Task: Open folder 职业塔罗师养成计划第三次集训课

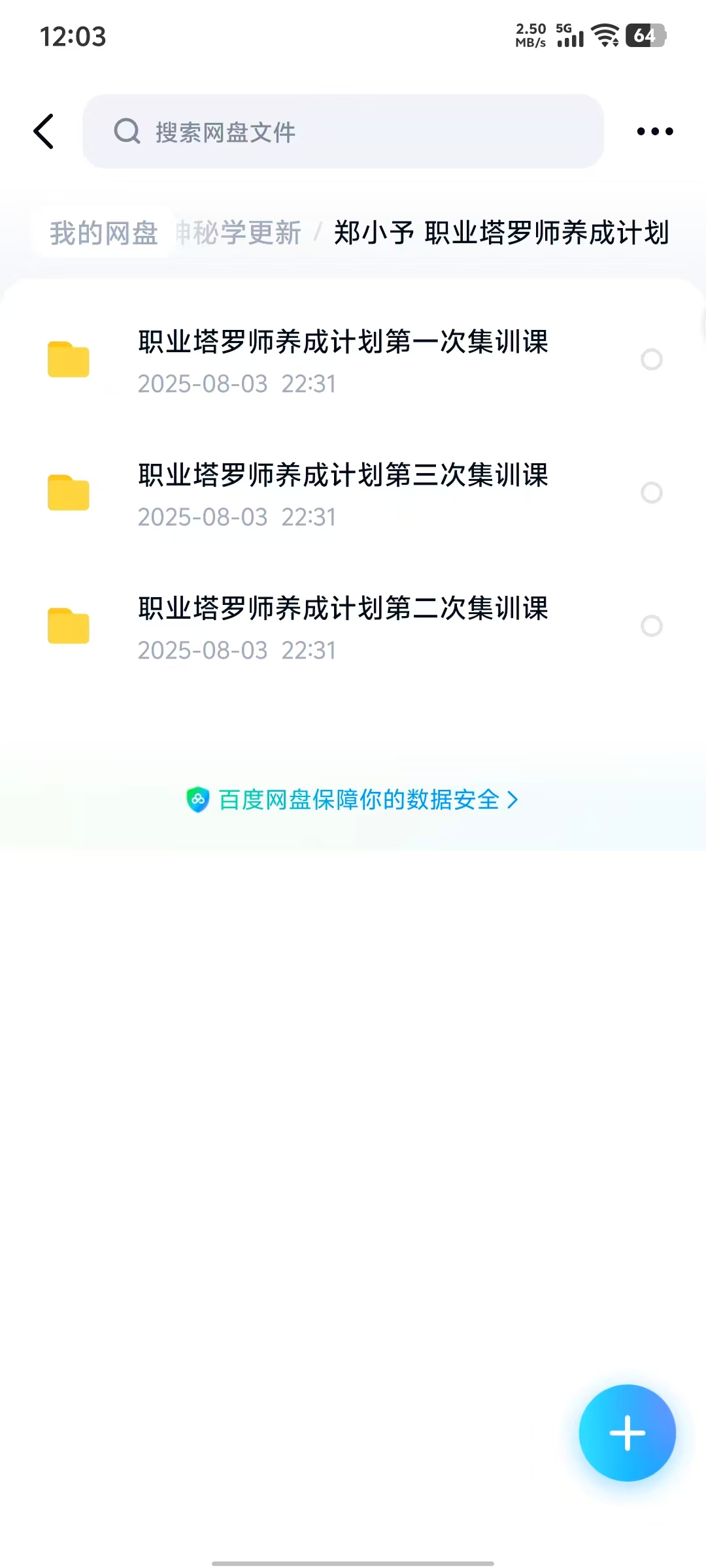Action: [343, 493]
